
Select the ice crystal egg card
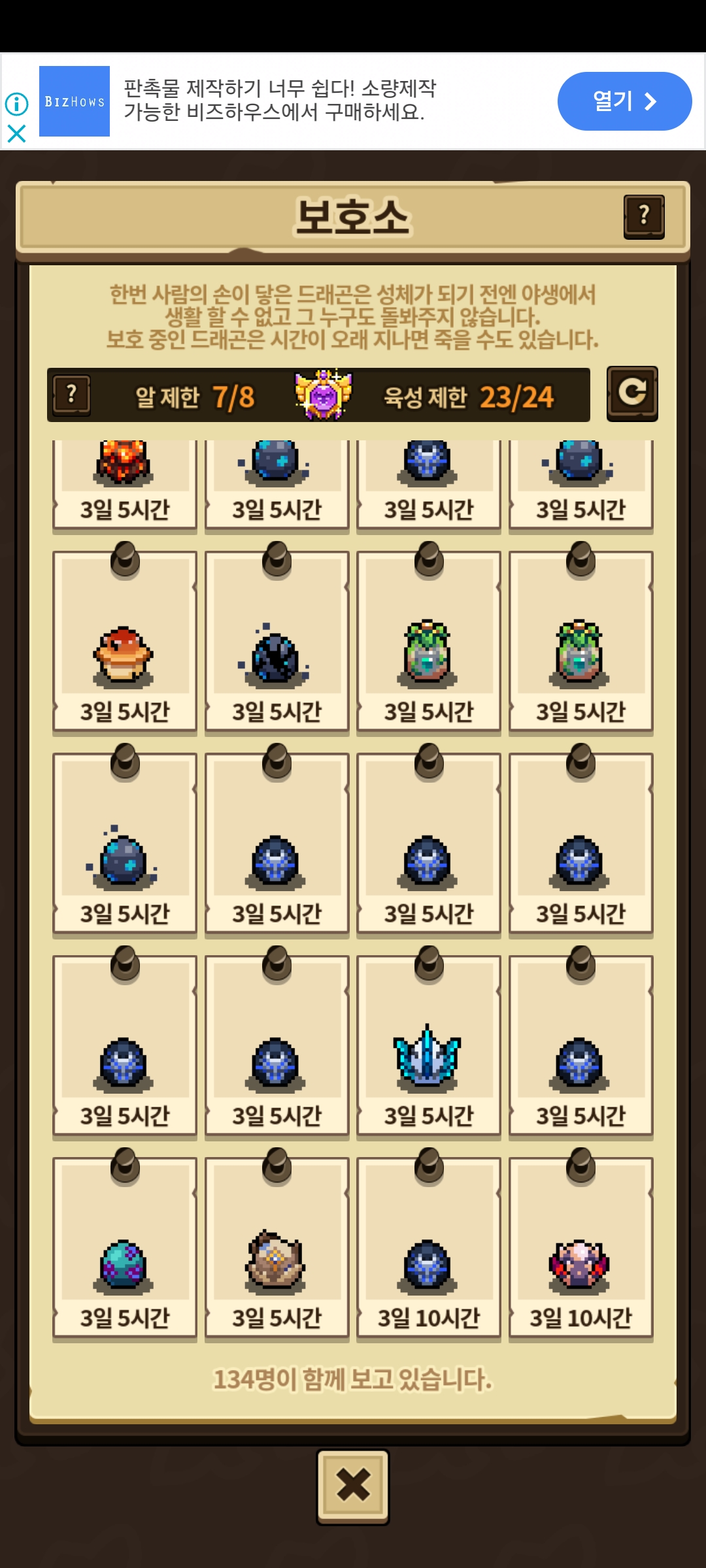coord(428,1051)
